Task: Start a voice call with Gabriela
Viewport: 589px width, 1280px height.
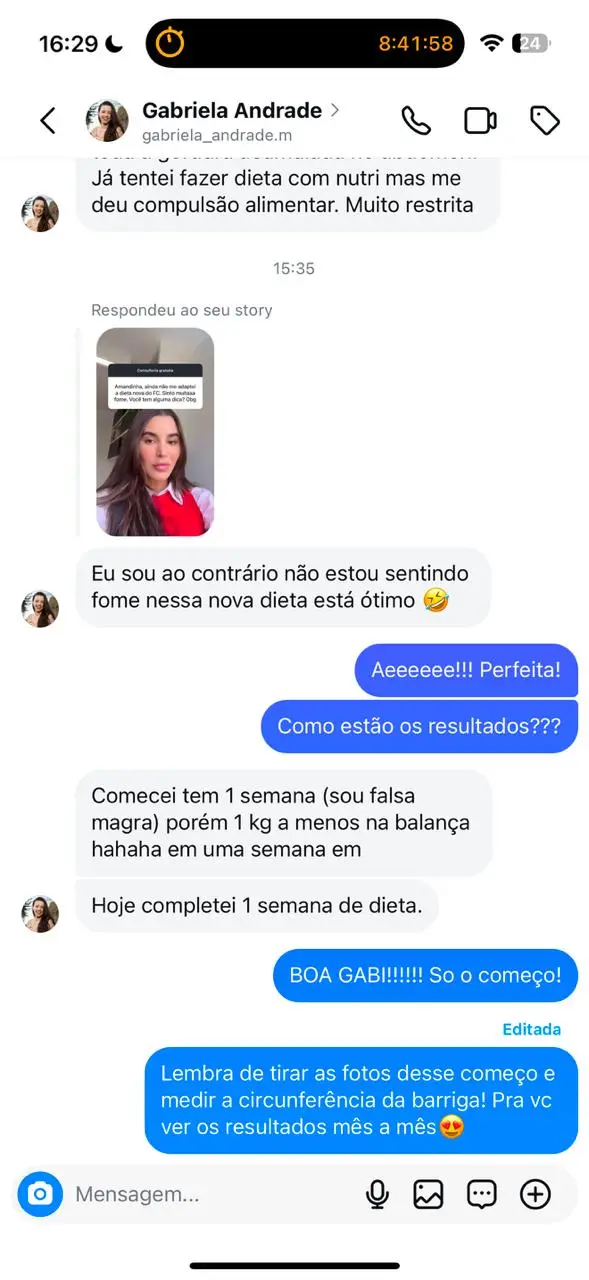Action: click(416, 121)
